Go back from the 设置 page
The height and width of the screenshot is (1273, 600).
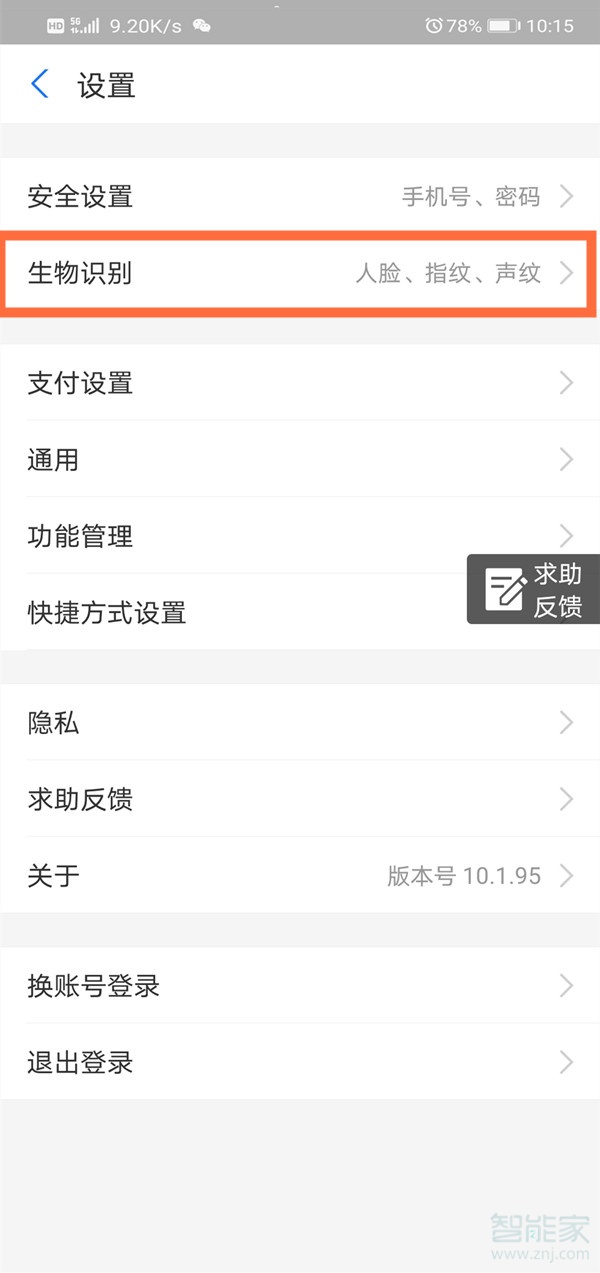pos(40,85)
